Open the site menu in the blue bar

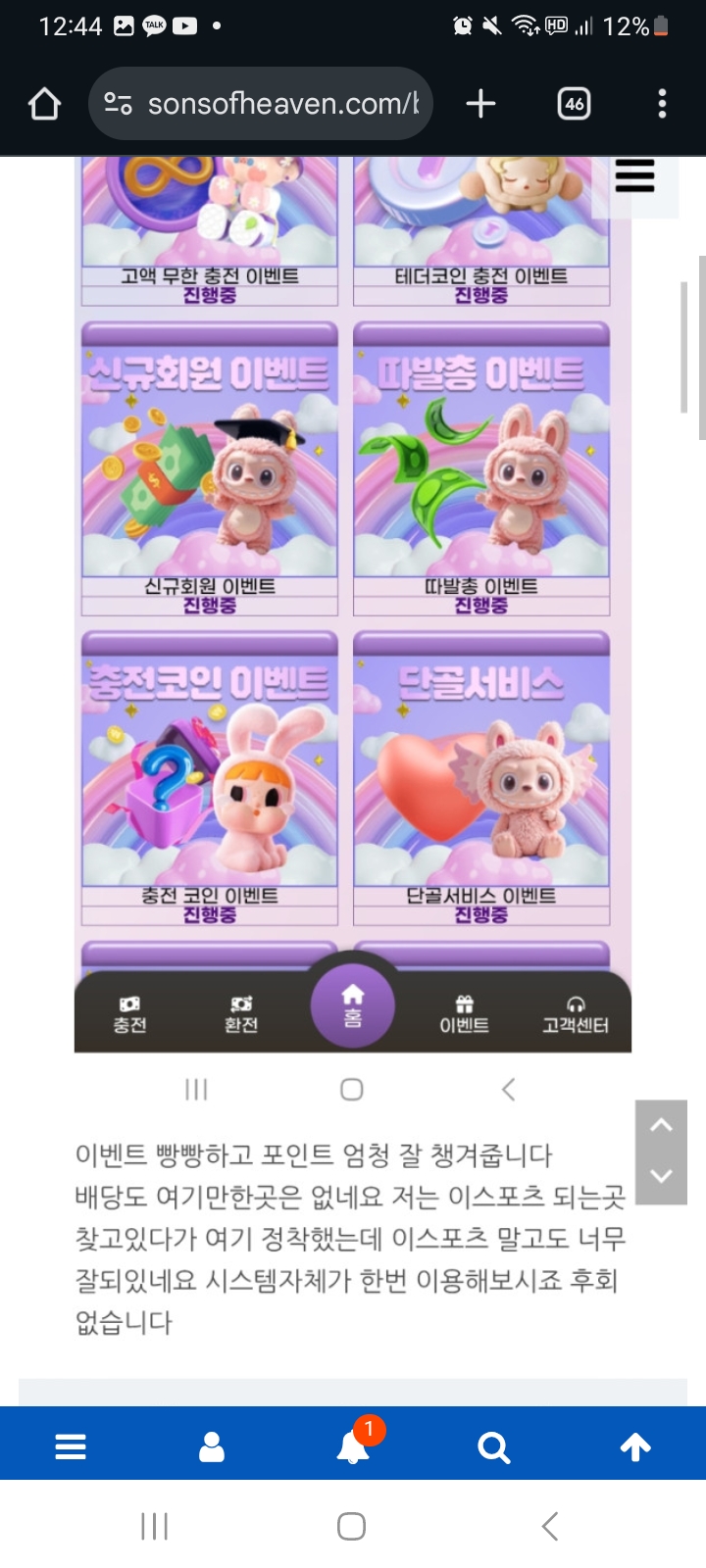(71, 1446)
